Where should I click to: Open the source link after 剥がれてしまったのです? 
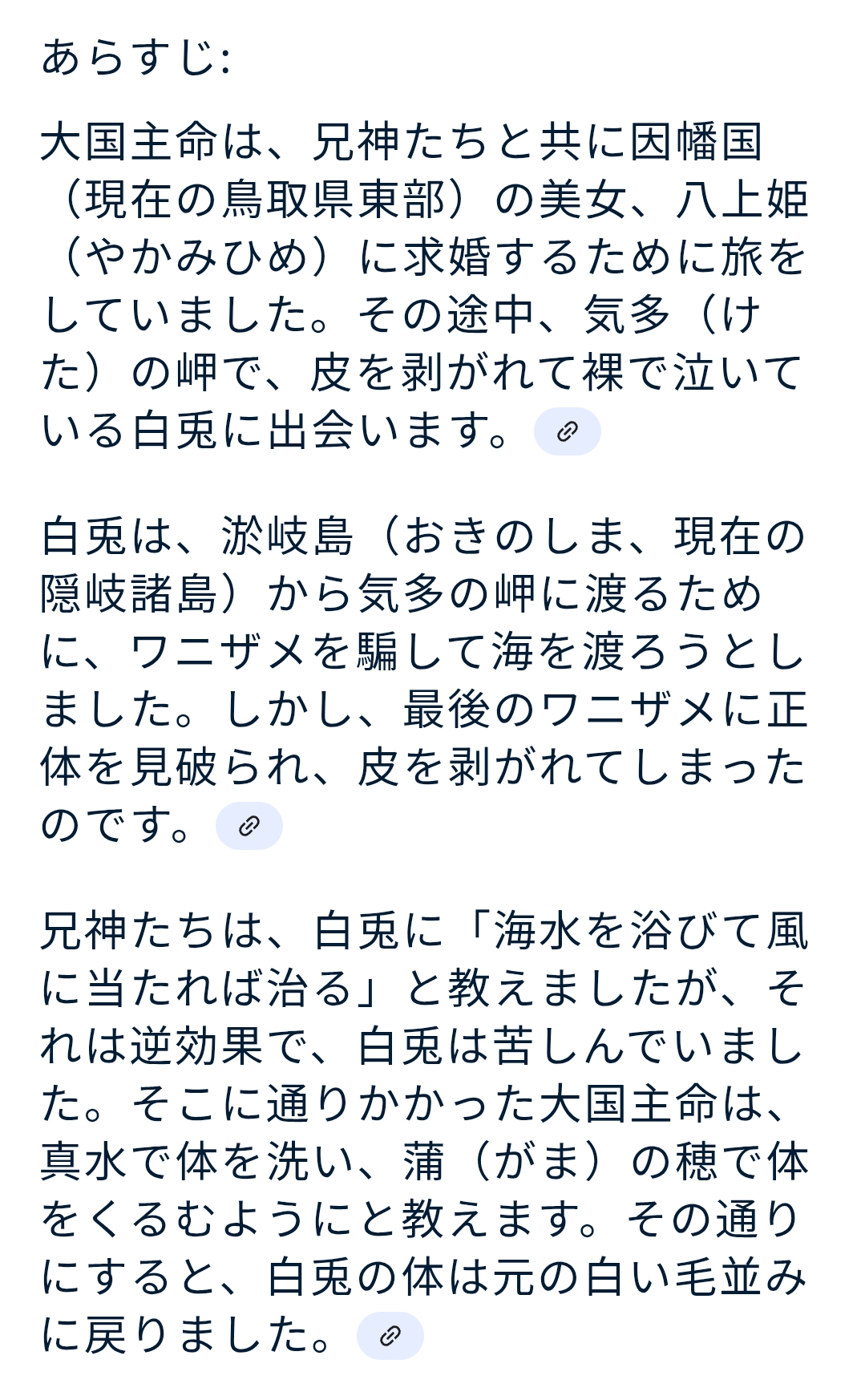pyautogui.click(x=249, y=826)
